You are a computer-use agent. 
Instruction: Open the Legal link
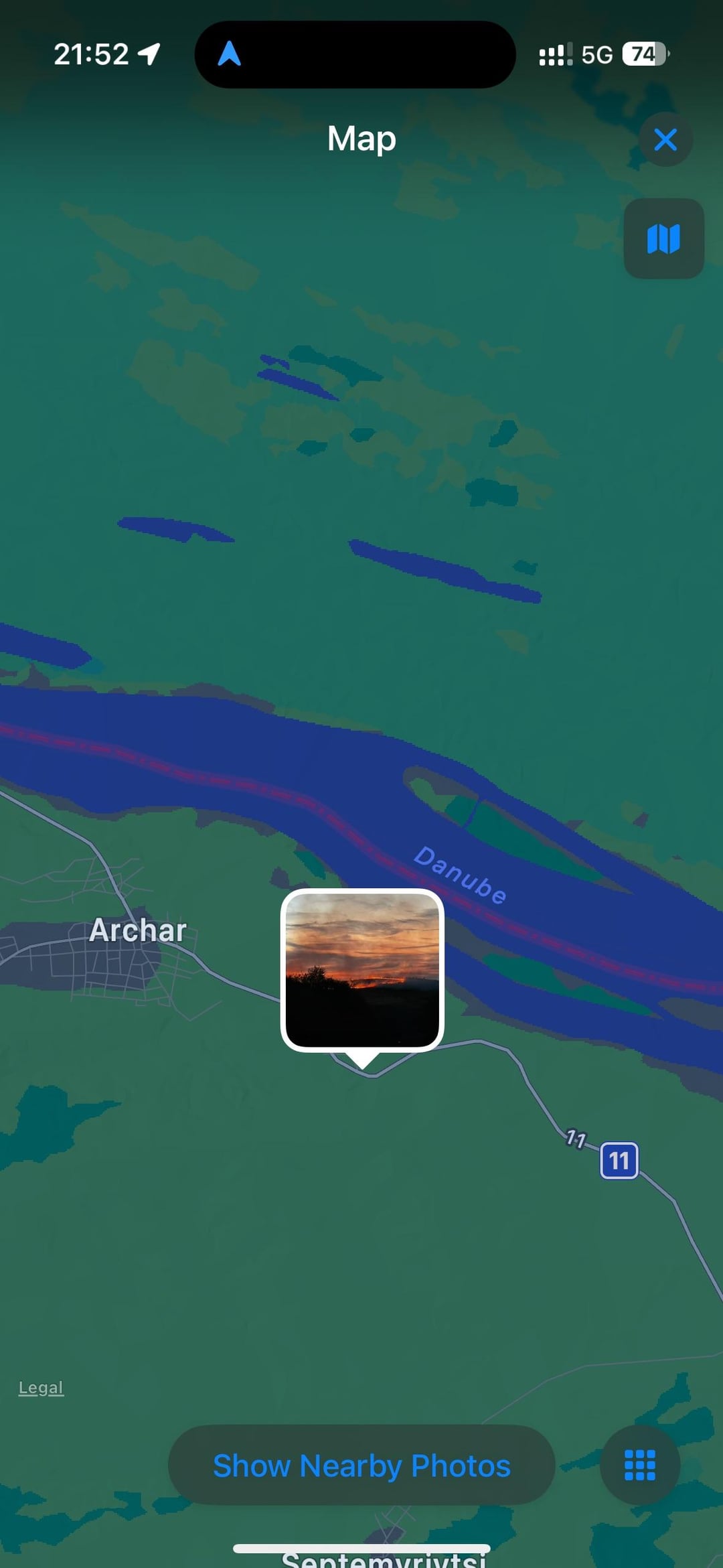(41, 1387)
